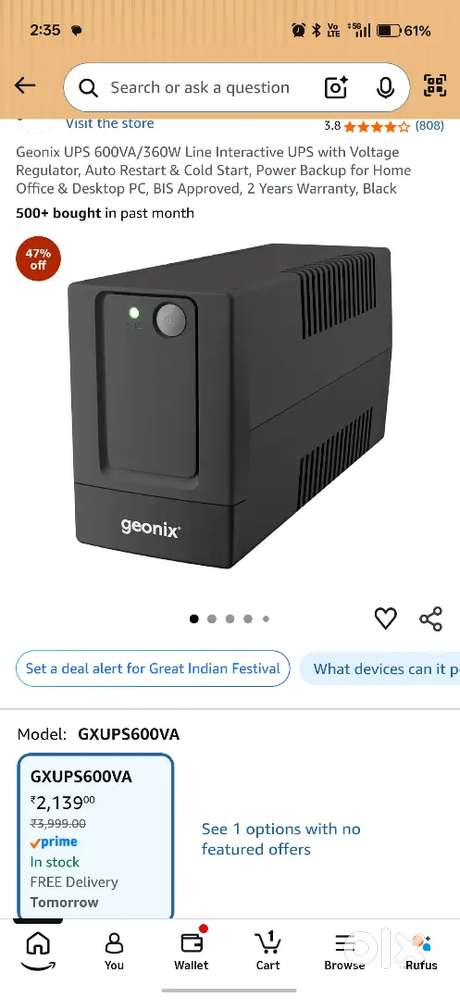
Task: Open the QR code scanner icon
Action: (435, 85)
